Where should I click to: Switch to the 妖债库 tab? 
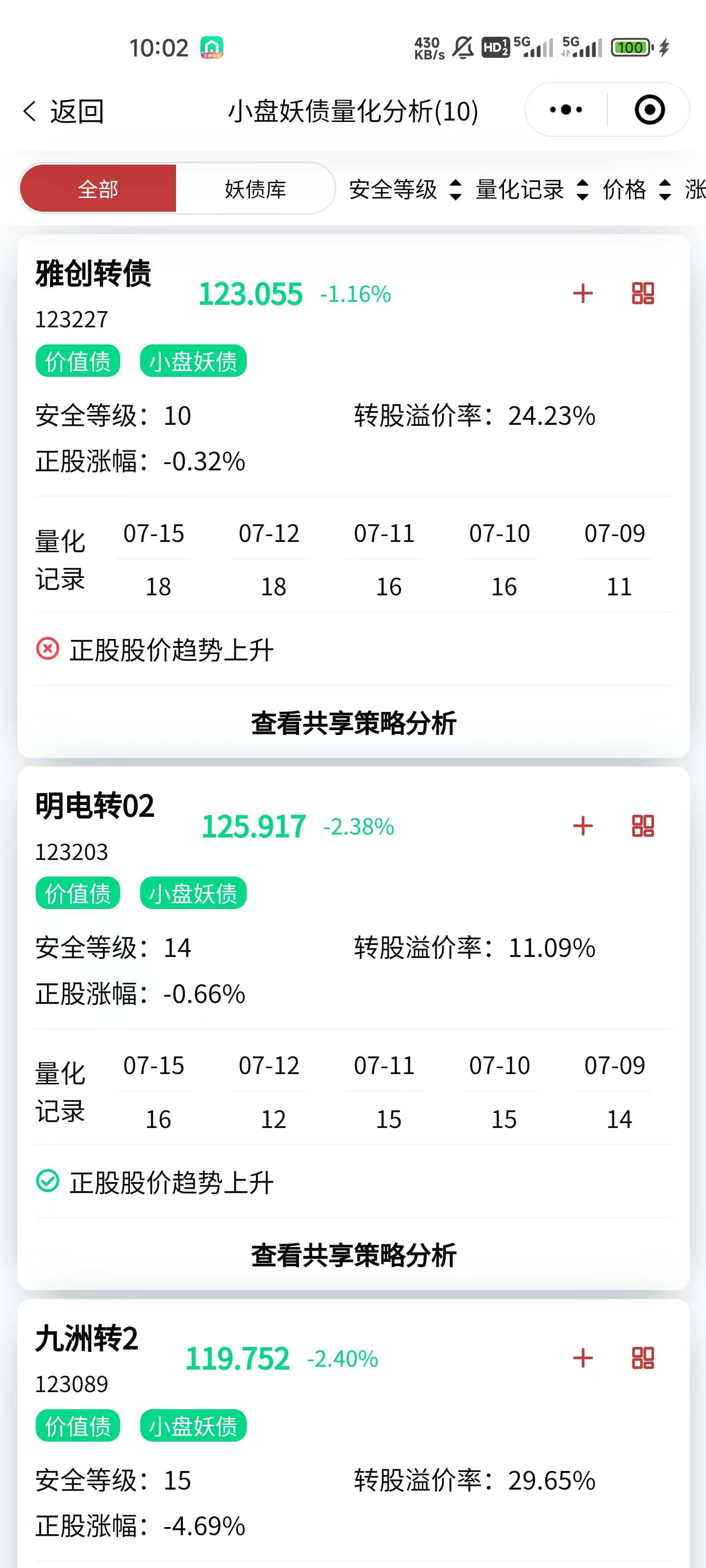[255, 189]
